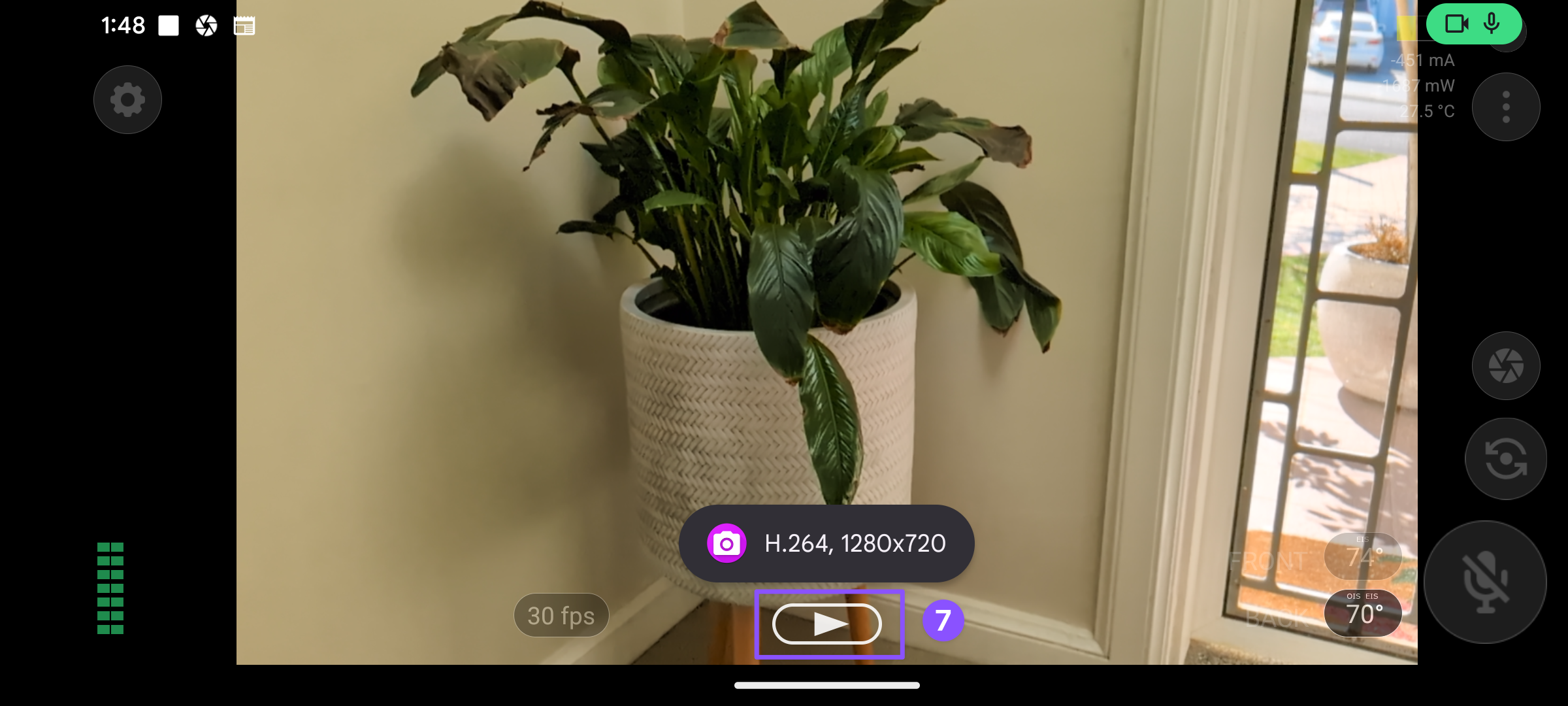Open H.264, 1280x720 video format chip

(x=826, y=543)
